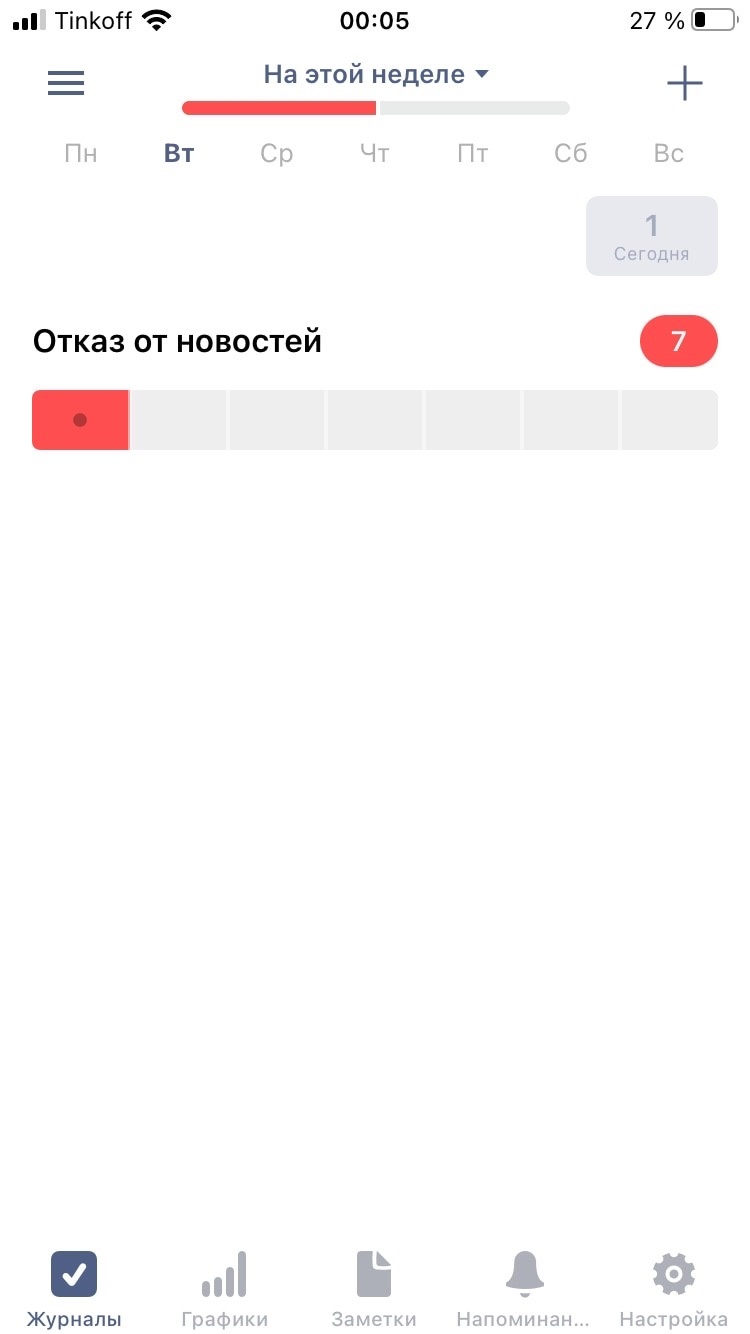Select the 'Сегодня' date tile
The width and height of the screenshot is (750, 1334).
click(x=651, y=236)
